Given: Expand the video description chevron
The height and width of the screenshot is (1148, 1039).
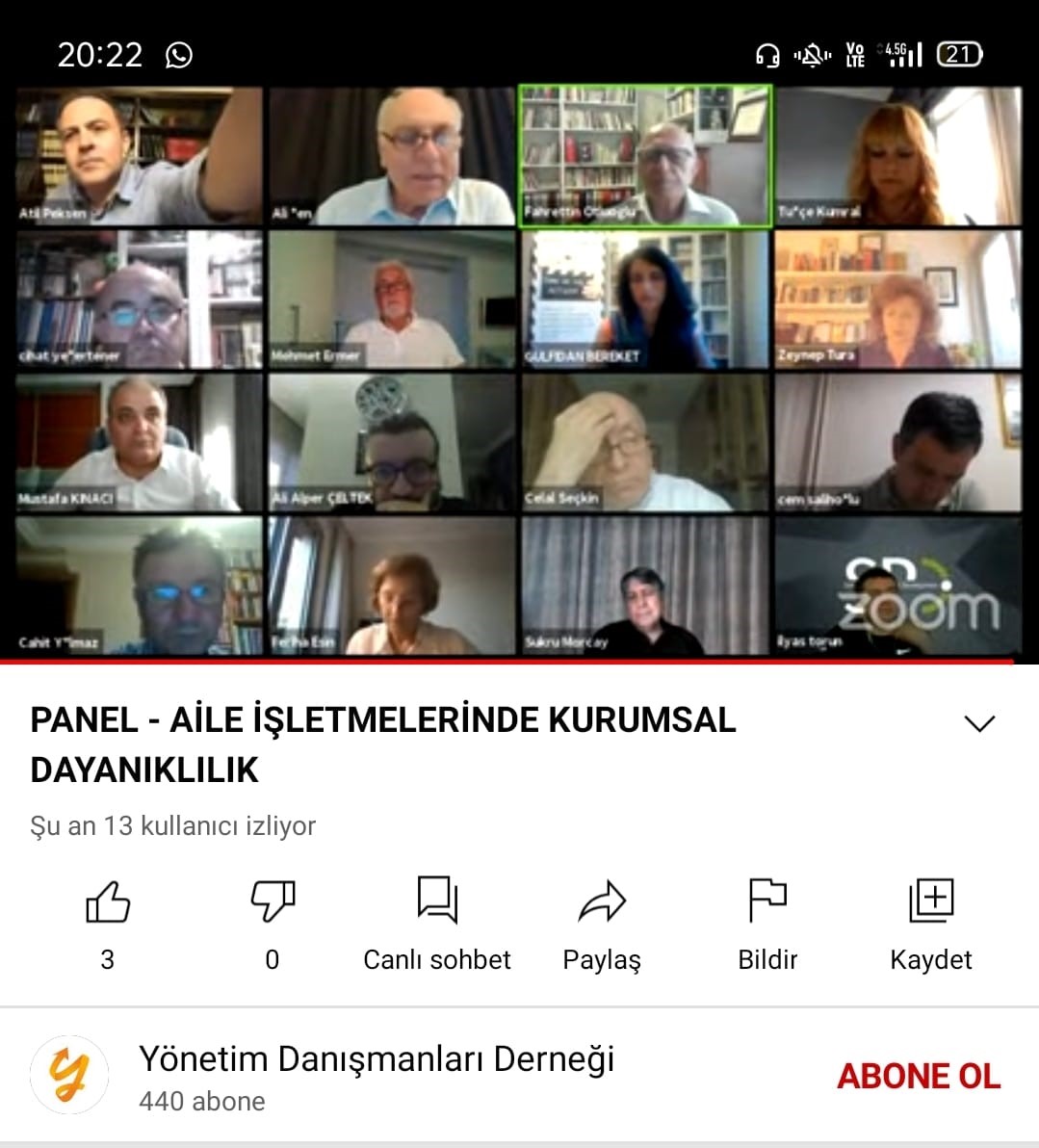Looking at the screenshot, I should point(978,724).
